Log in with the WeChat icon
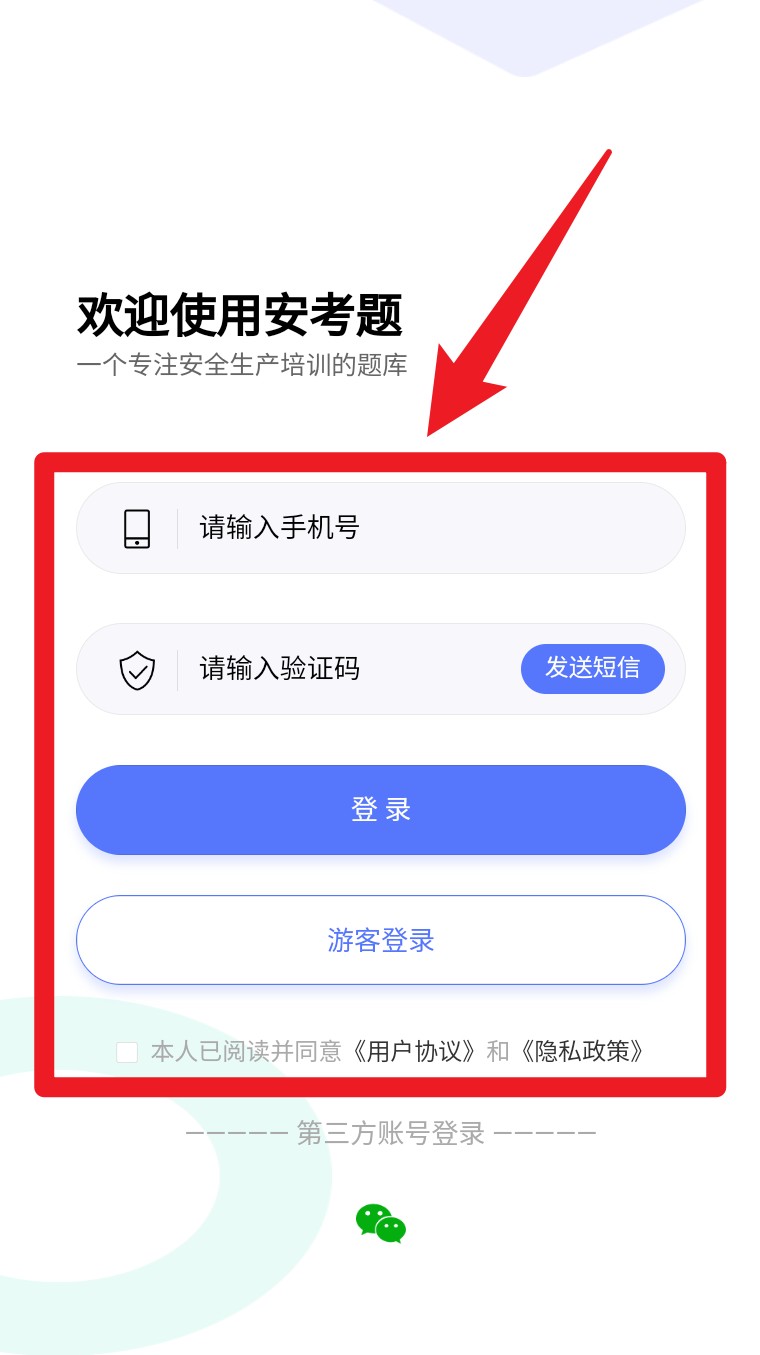This screenshot has width=760, height=1355. point(381,1223)
